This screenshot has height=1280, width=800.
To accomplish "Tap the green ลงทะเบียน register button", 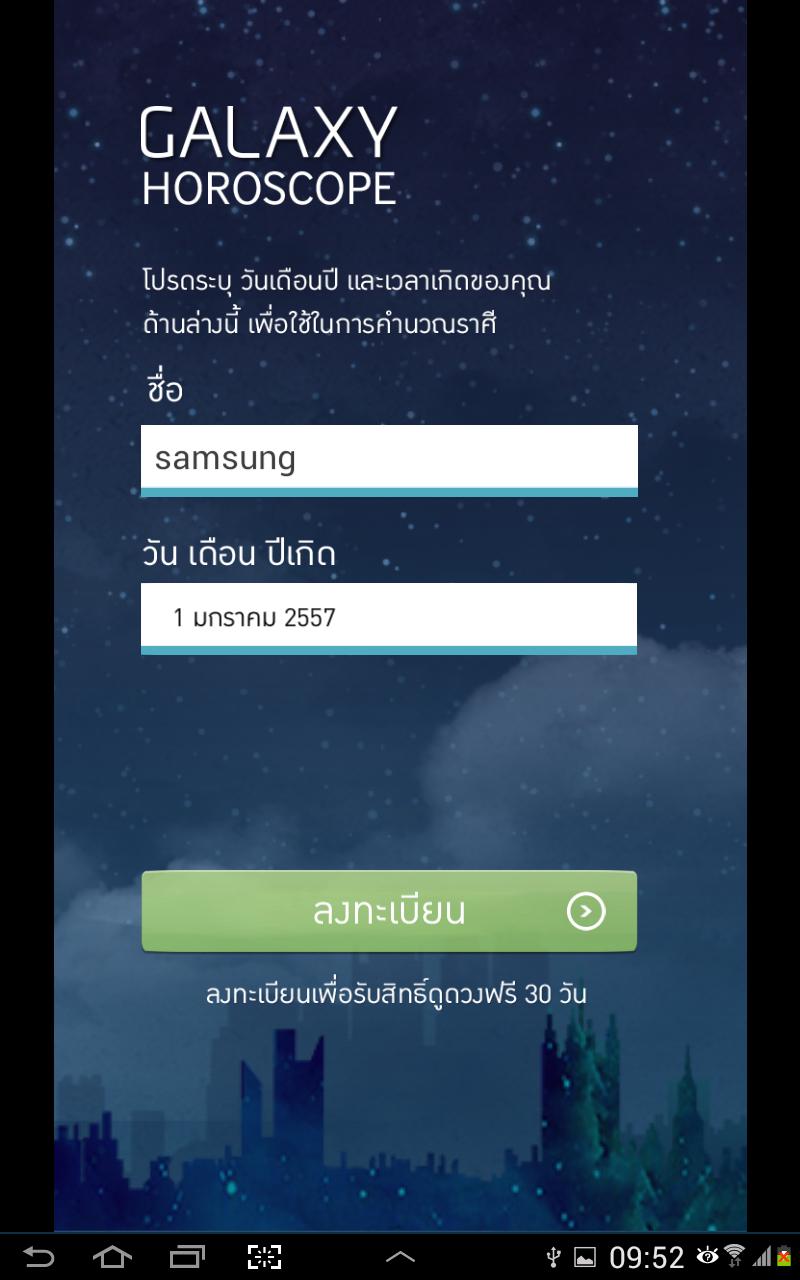I will [388, 911].
